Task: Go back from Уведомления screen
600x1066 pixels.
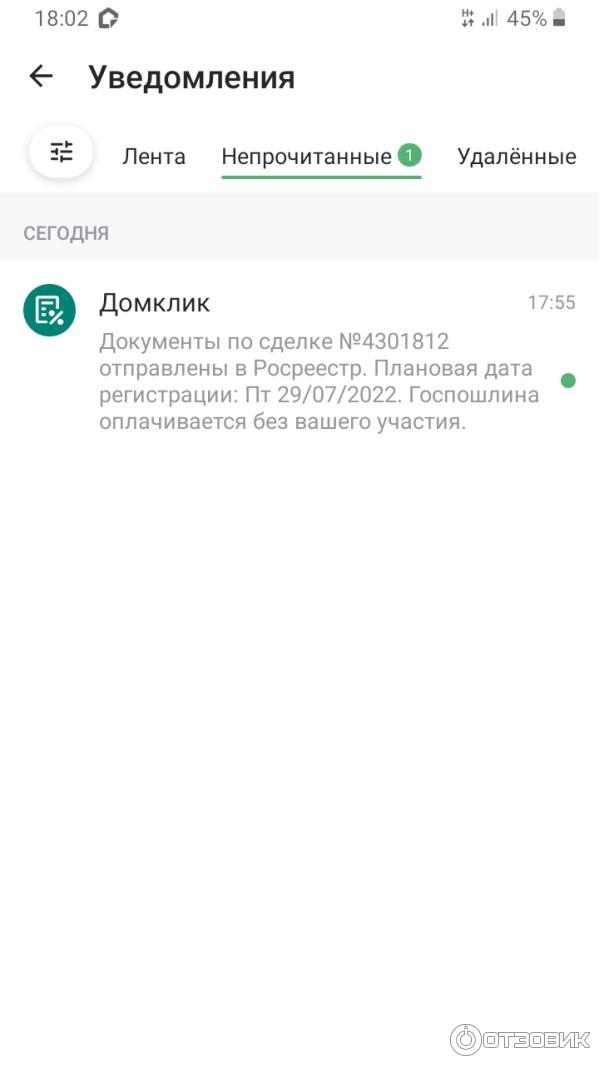Action: click(x=40, y=76)
